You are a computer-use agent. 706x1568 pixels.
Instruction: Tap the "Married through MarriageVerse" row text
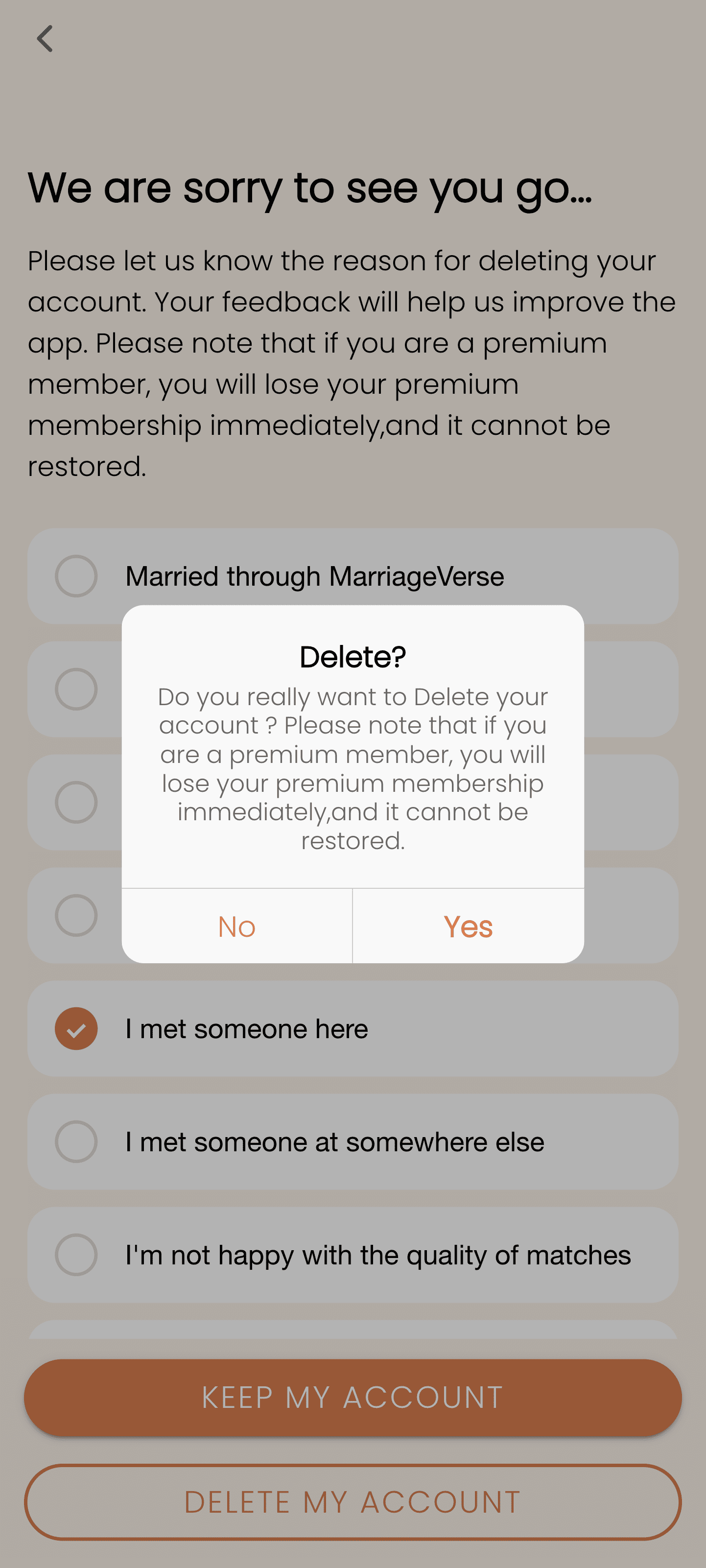[x=315, y=576]
